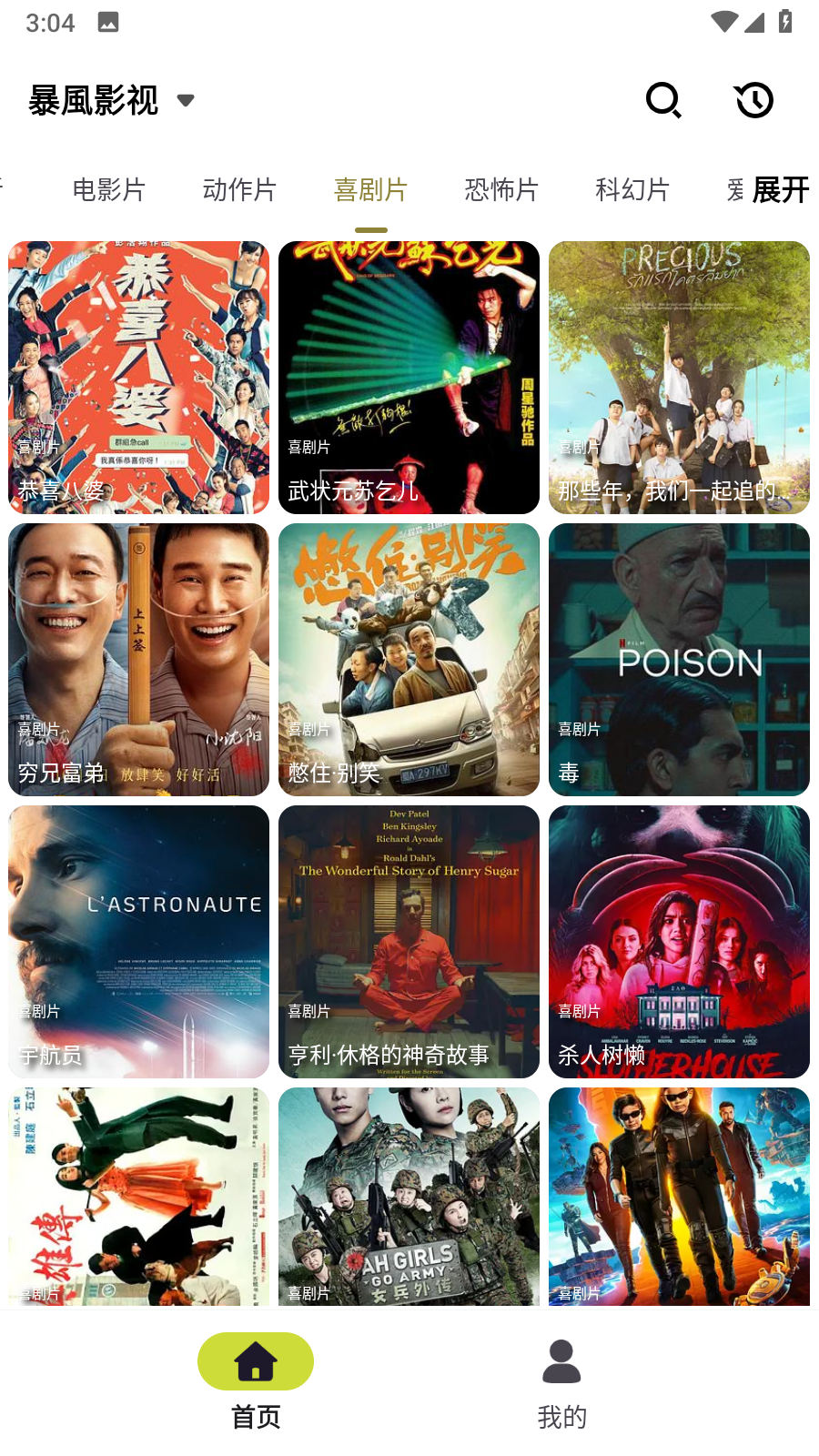View watch history clock icon
This screenshot has height=1456, width=819.
click(753, 100)
